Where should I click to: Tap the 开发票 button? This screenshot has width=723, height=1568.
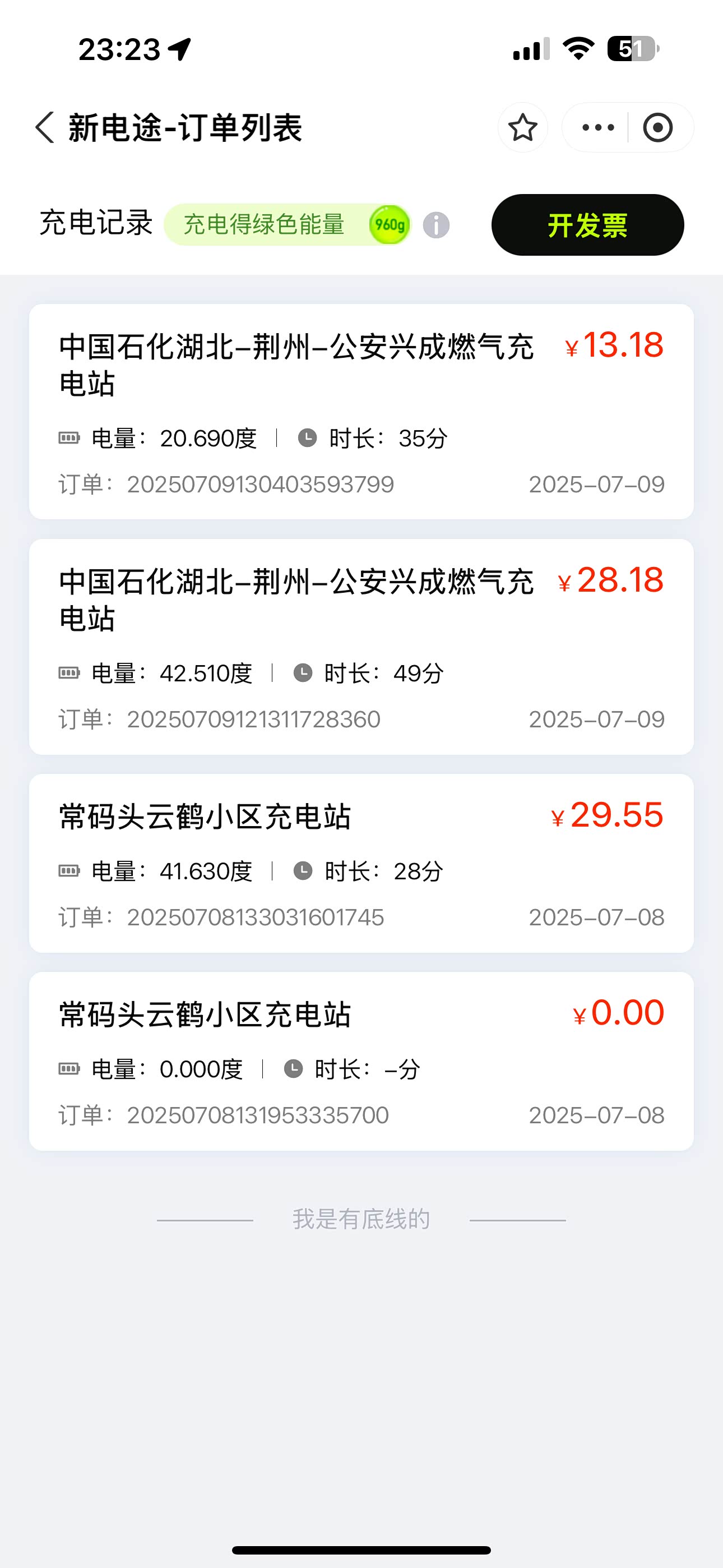[587, 225]
